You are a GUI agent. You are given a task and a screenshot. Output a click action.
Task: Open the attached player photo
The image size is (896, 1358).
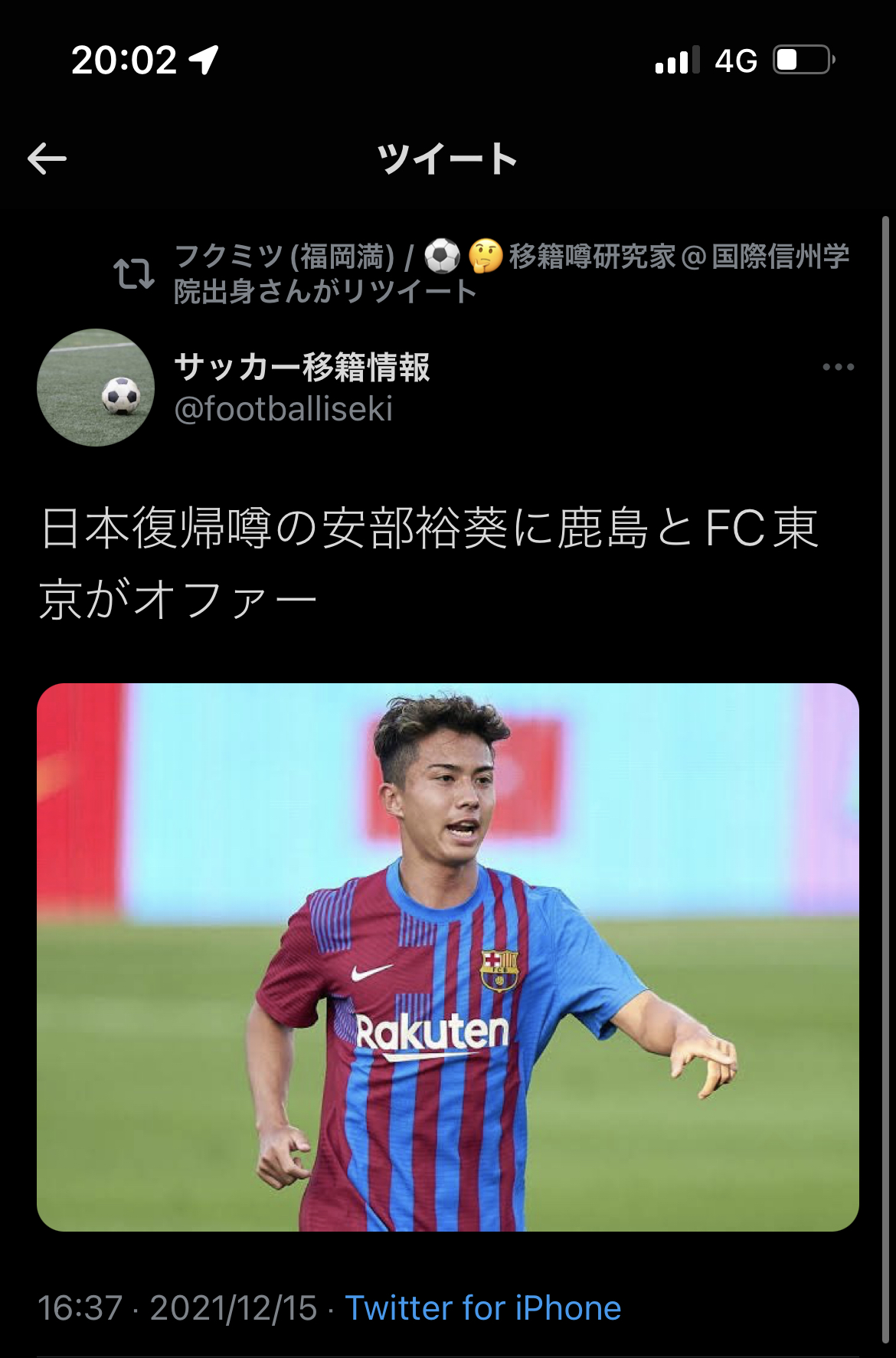tap(448, 957)
